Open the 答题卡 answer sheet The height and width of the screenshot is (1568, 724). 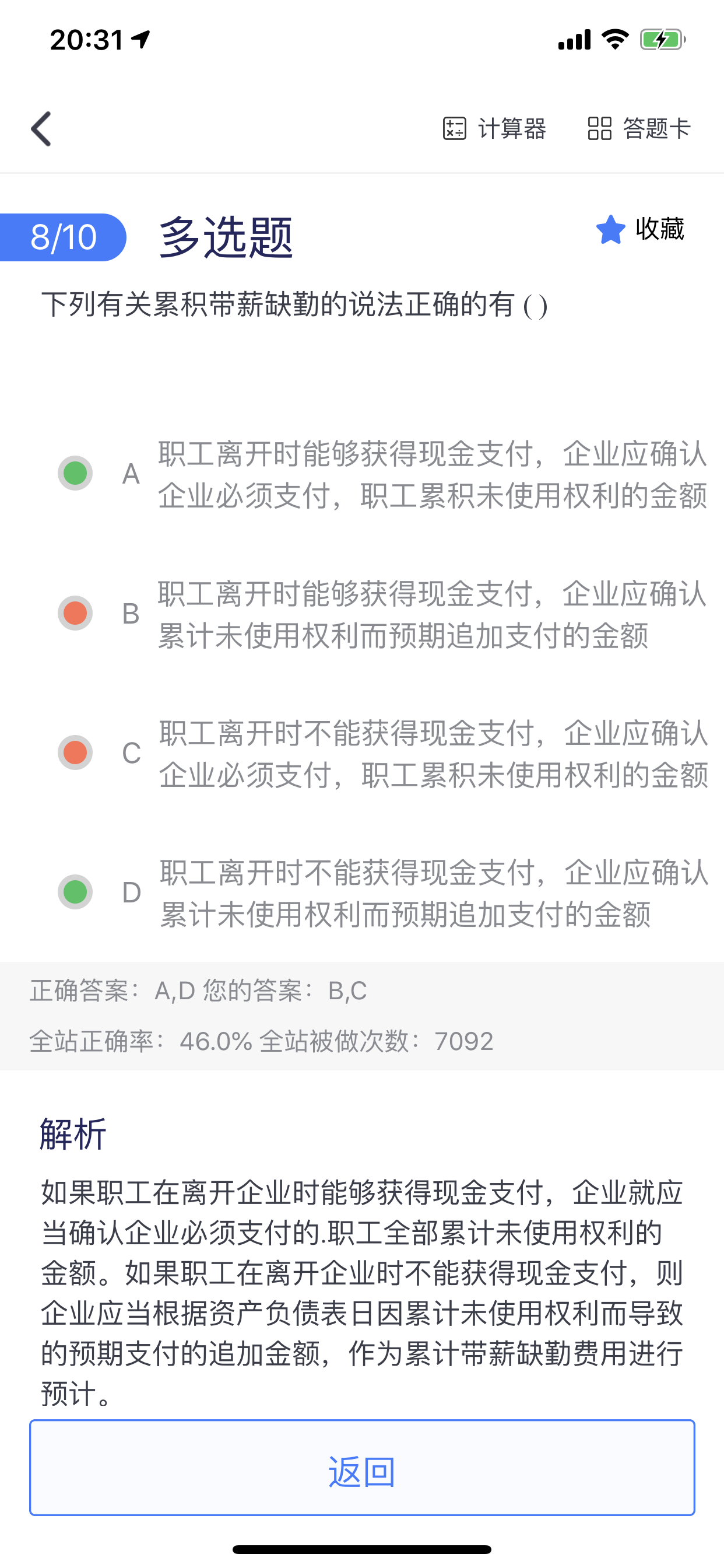pyautogui.click(x=638, y=128)
